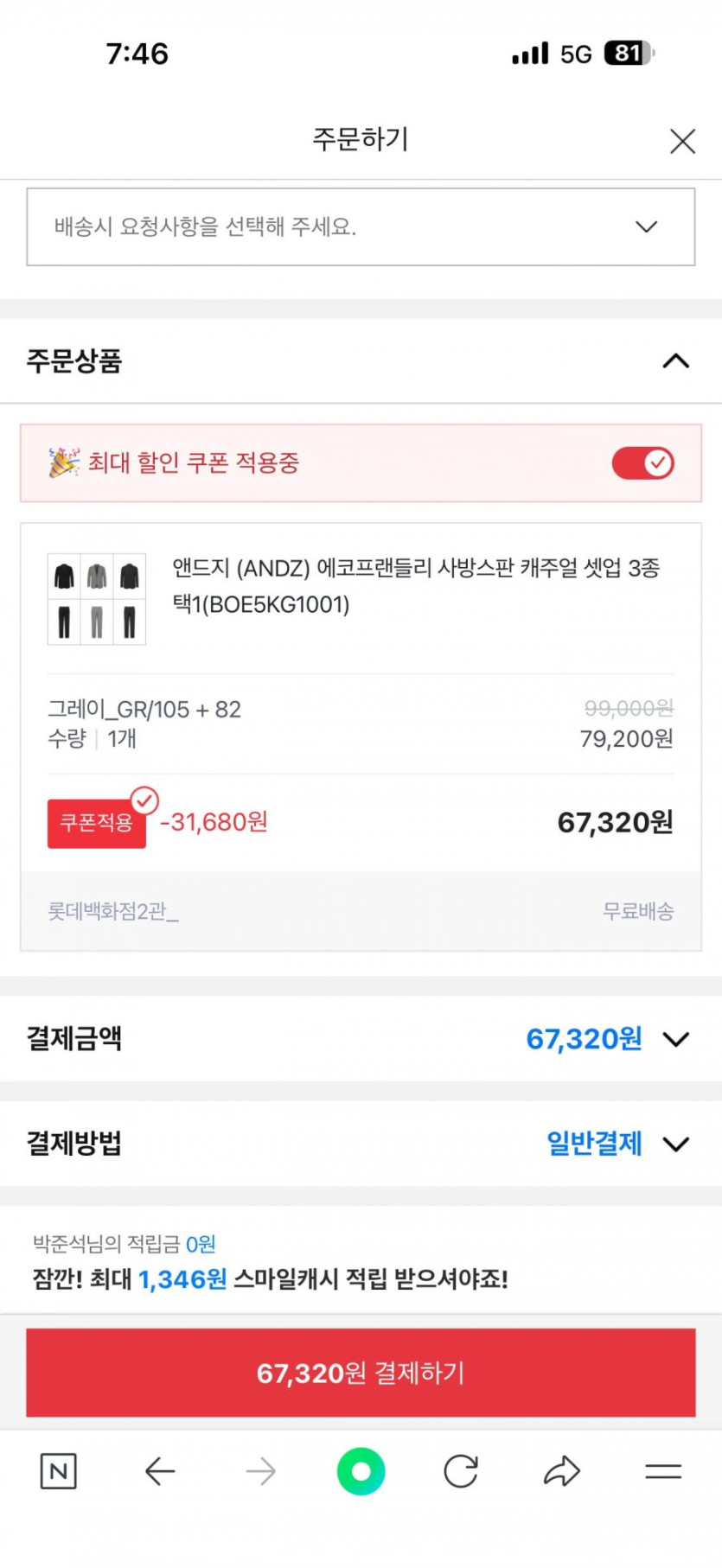The width and height of the screenshot is (722, 1568).
Task: Expand 결제방법 일반결제 options
Action: click(x=675, y=1144)
